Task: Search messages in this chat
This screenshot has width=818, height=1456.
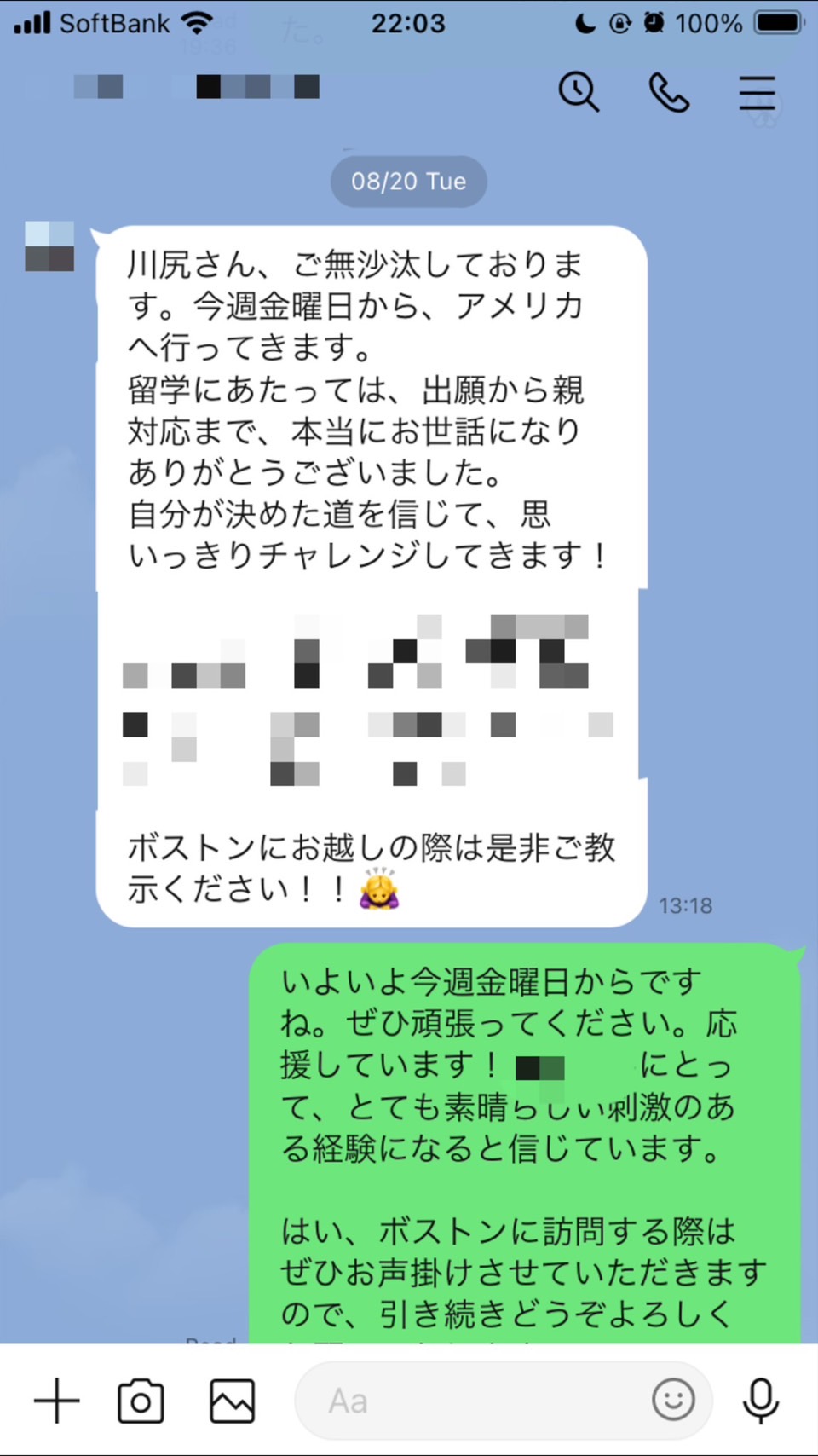Action: (579, 92)
